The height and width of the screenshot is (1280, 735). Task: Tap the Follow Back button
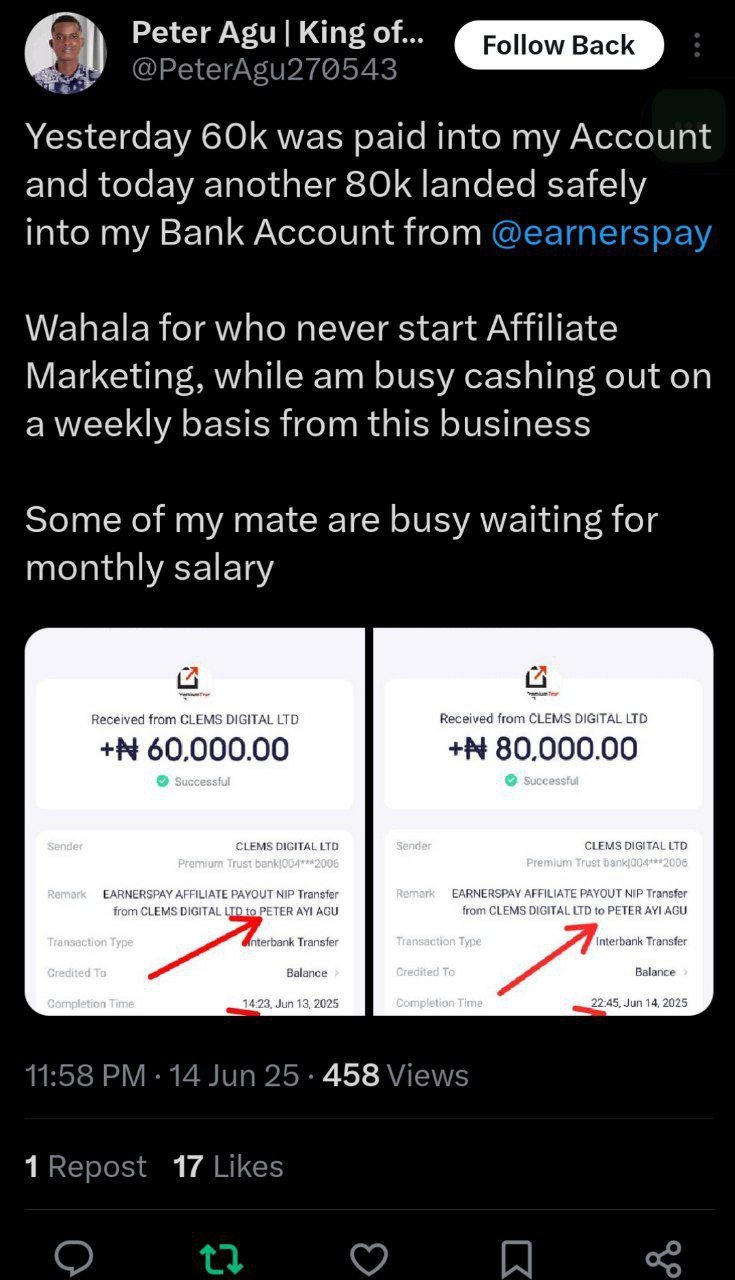558,45
